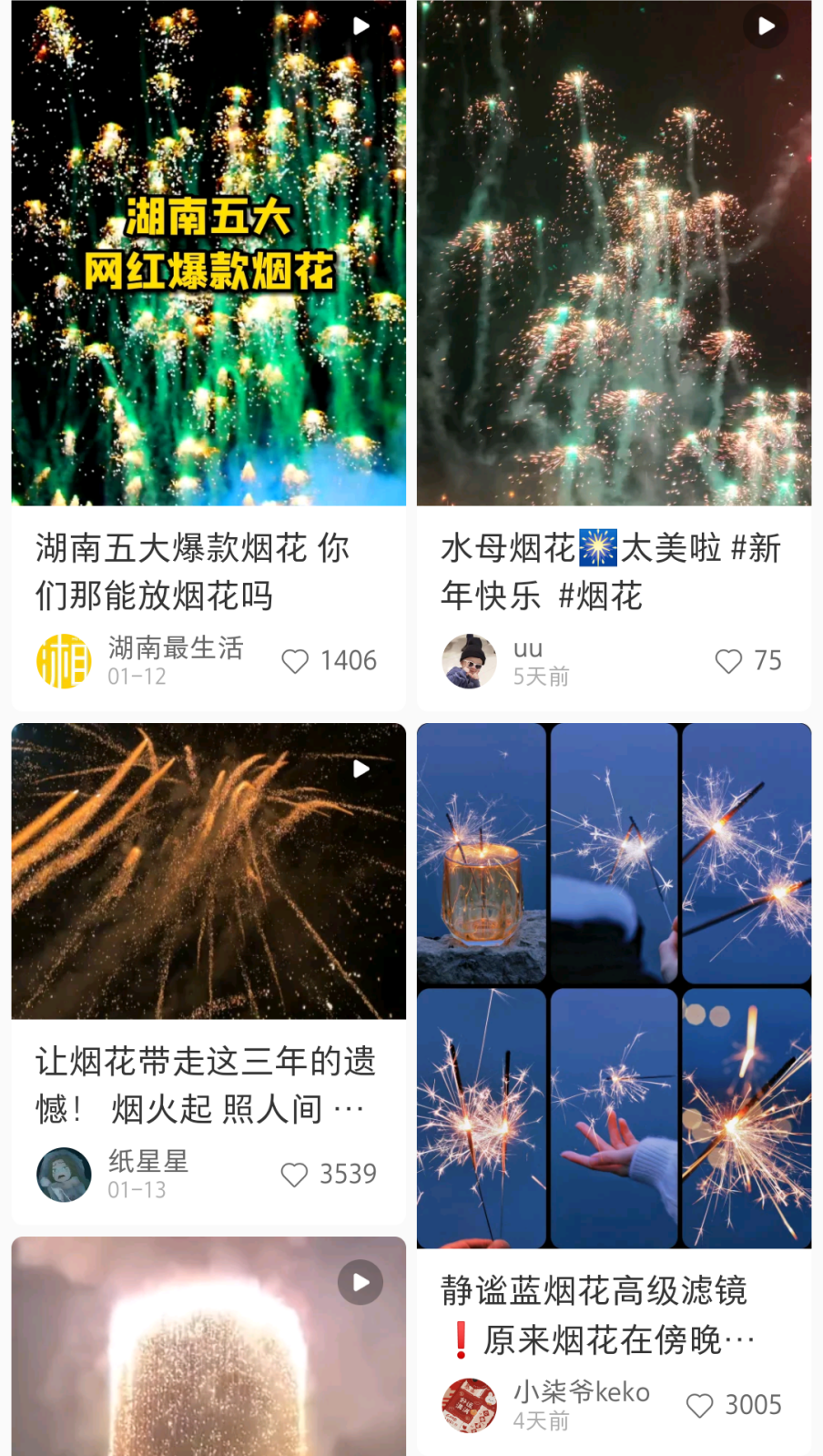Open 湖南最生活's profile avatar
The width and height of the screenshot is (823, 1456).
coord(64,661)
